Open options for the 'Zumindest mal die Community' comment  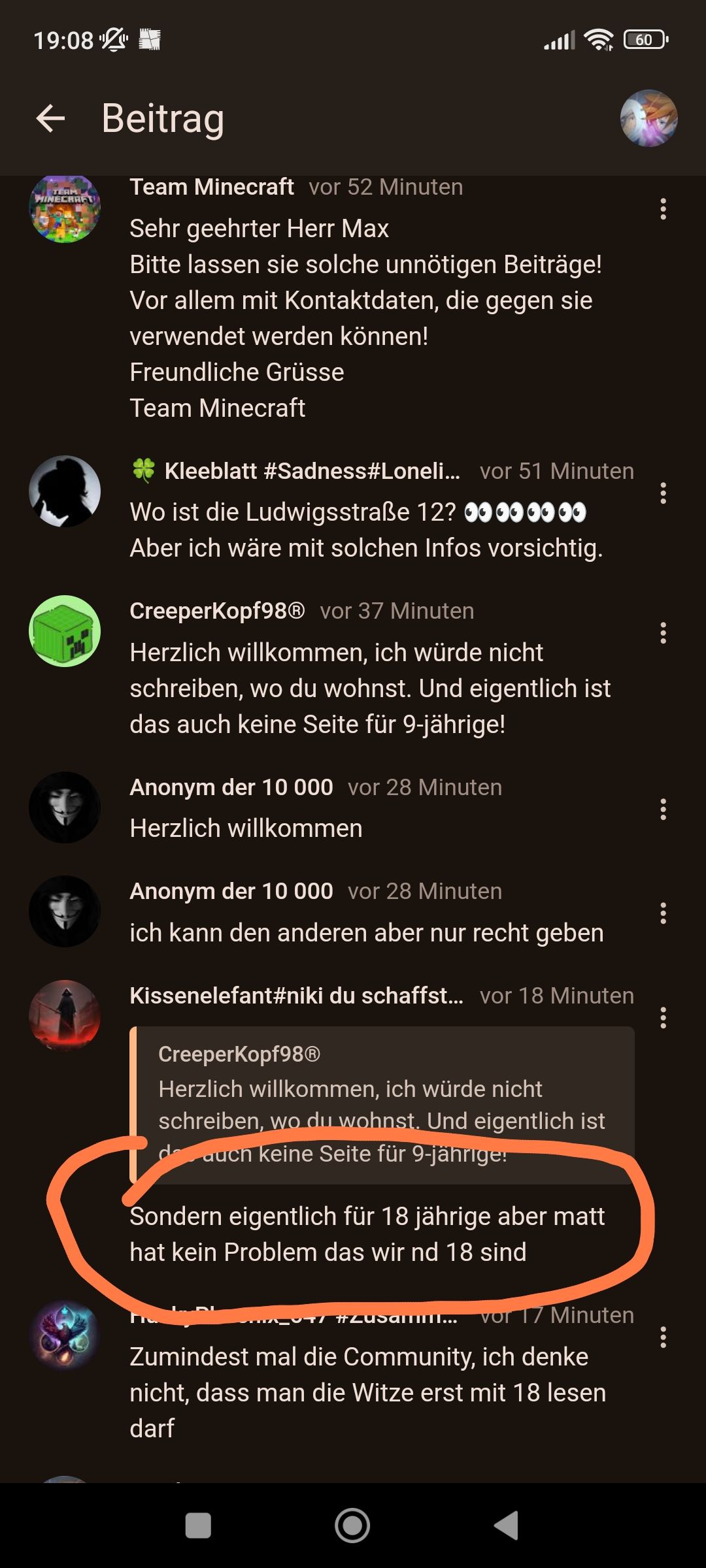(663, 1337)
